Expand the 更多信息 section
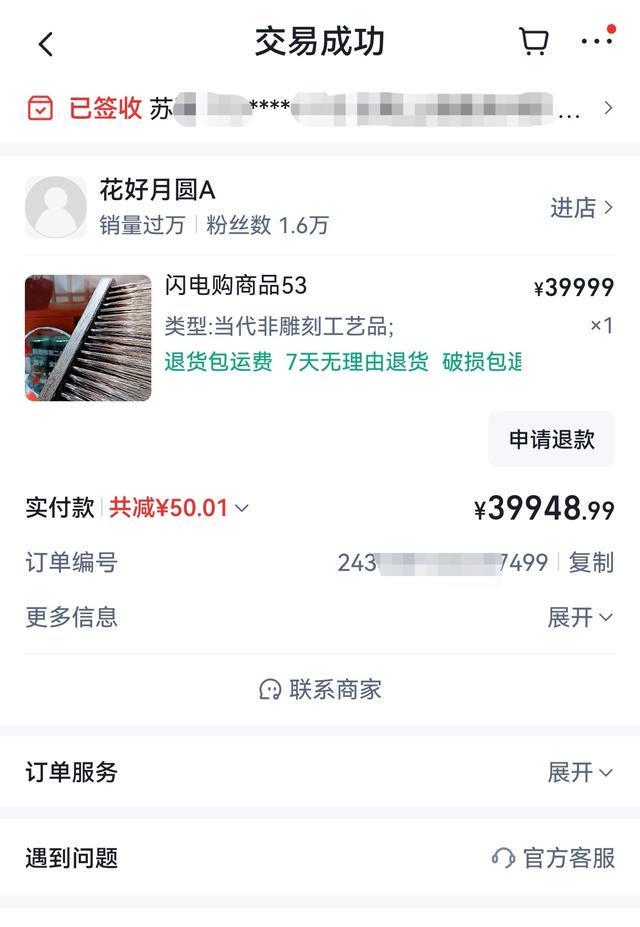This screenshot has width=640, height=927. coord(580,617)
